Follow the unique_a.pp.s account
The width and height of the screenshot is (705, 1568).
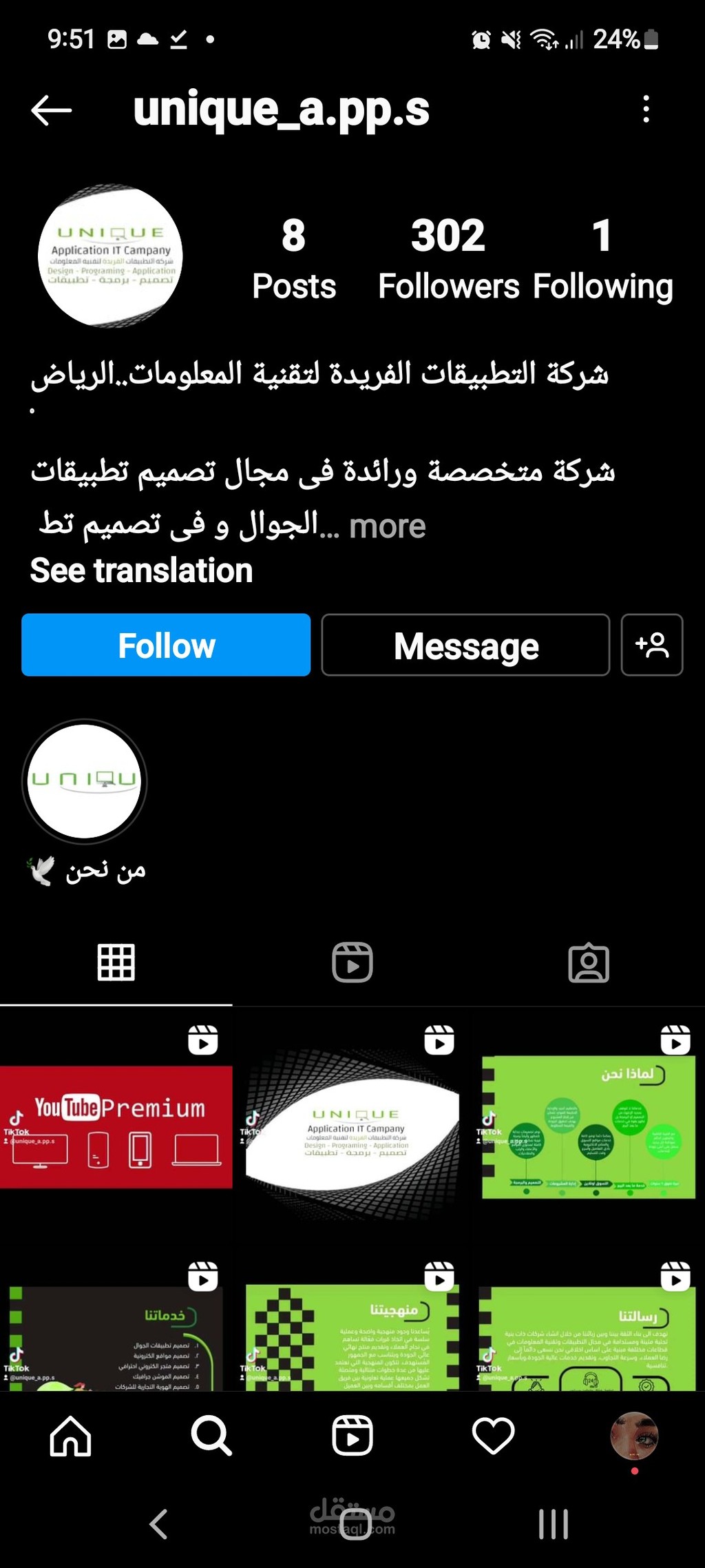tap(166, 645)
